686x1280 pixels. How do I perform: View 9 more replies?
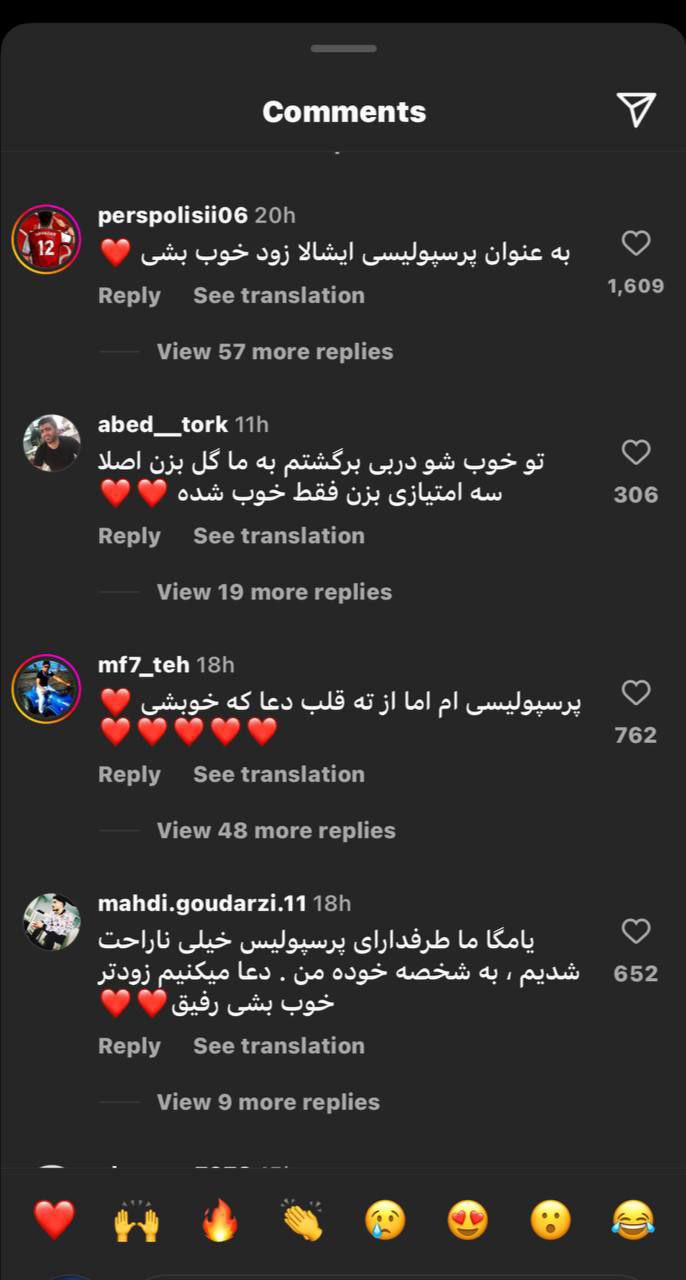pos(268,1102)
